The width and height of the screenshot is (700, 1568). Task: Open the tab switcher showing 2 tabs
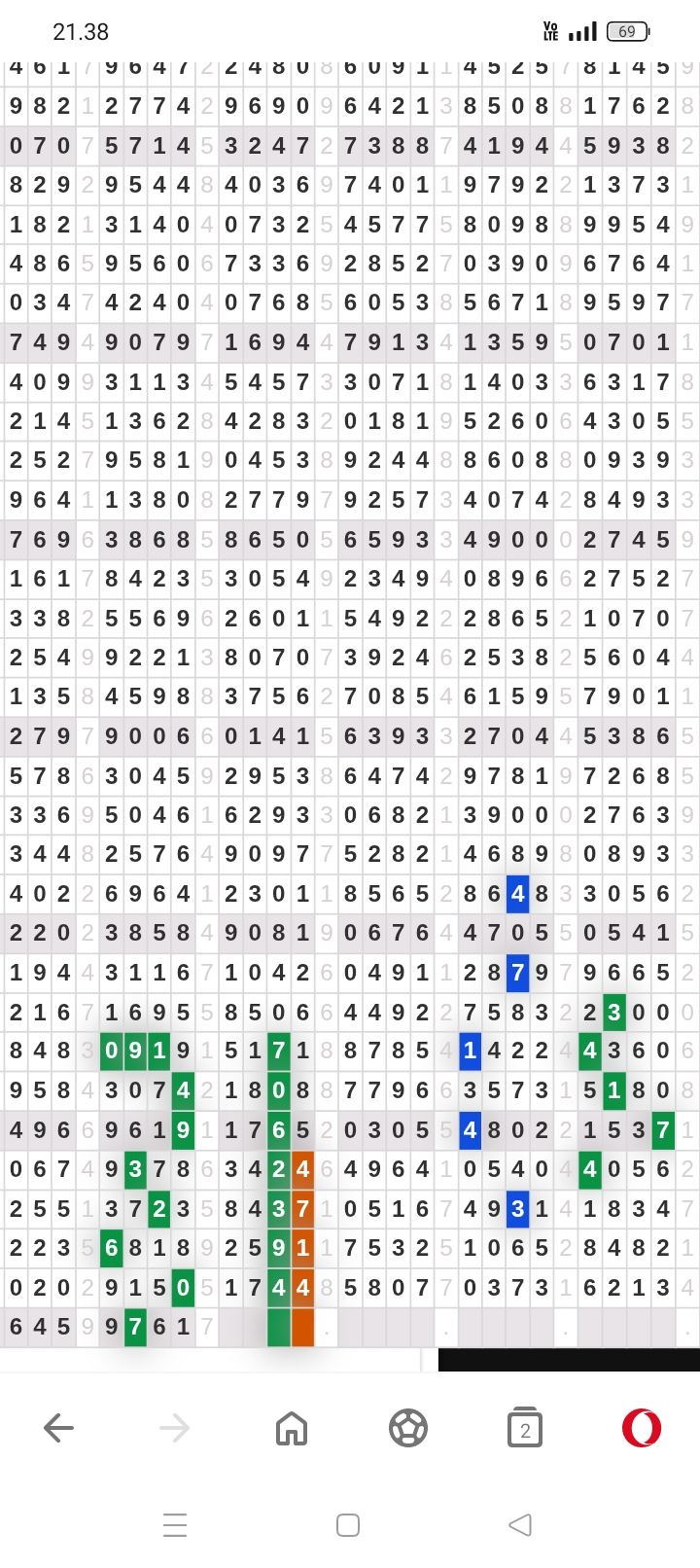coord(525,1427)
